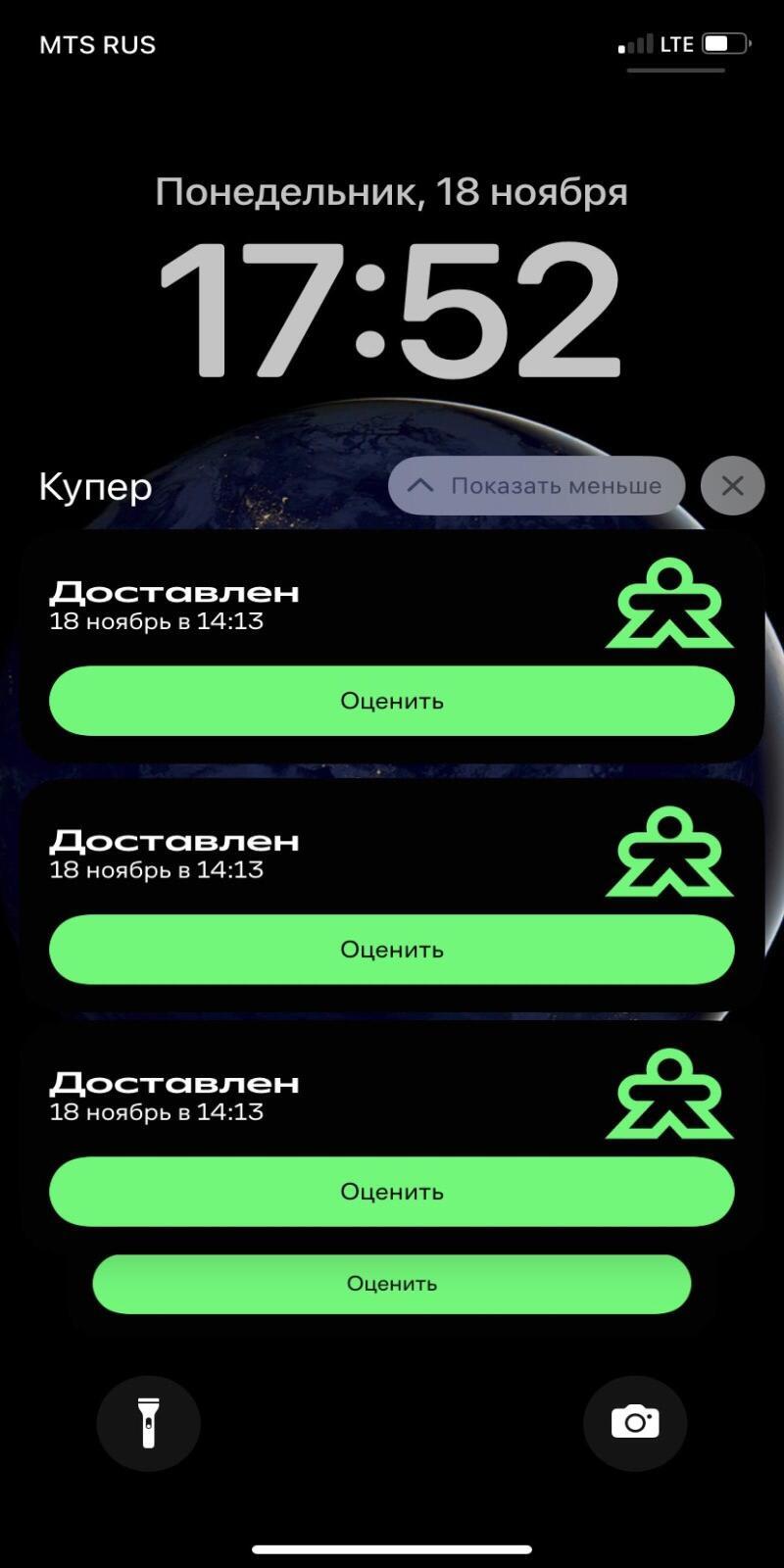This screenshot has width=784, height=1568.
Task: Turn on the flashlight
Action: [x=148, y=1423]
